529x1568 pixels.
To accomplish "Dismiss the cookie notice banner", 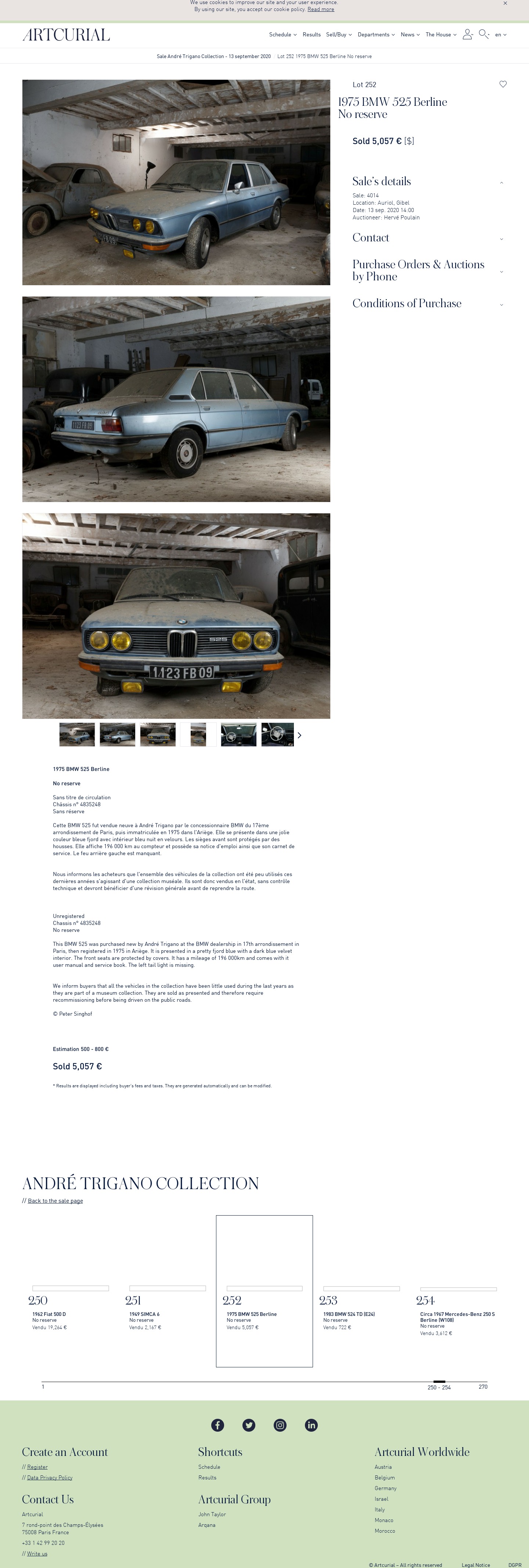I will click(505, 4).
